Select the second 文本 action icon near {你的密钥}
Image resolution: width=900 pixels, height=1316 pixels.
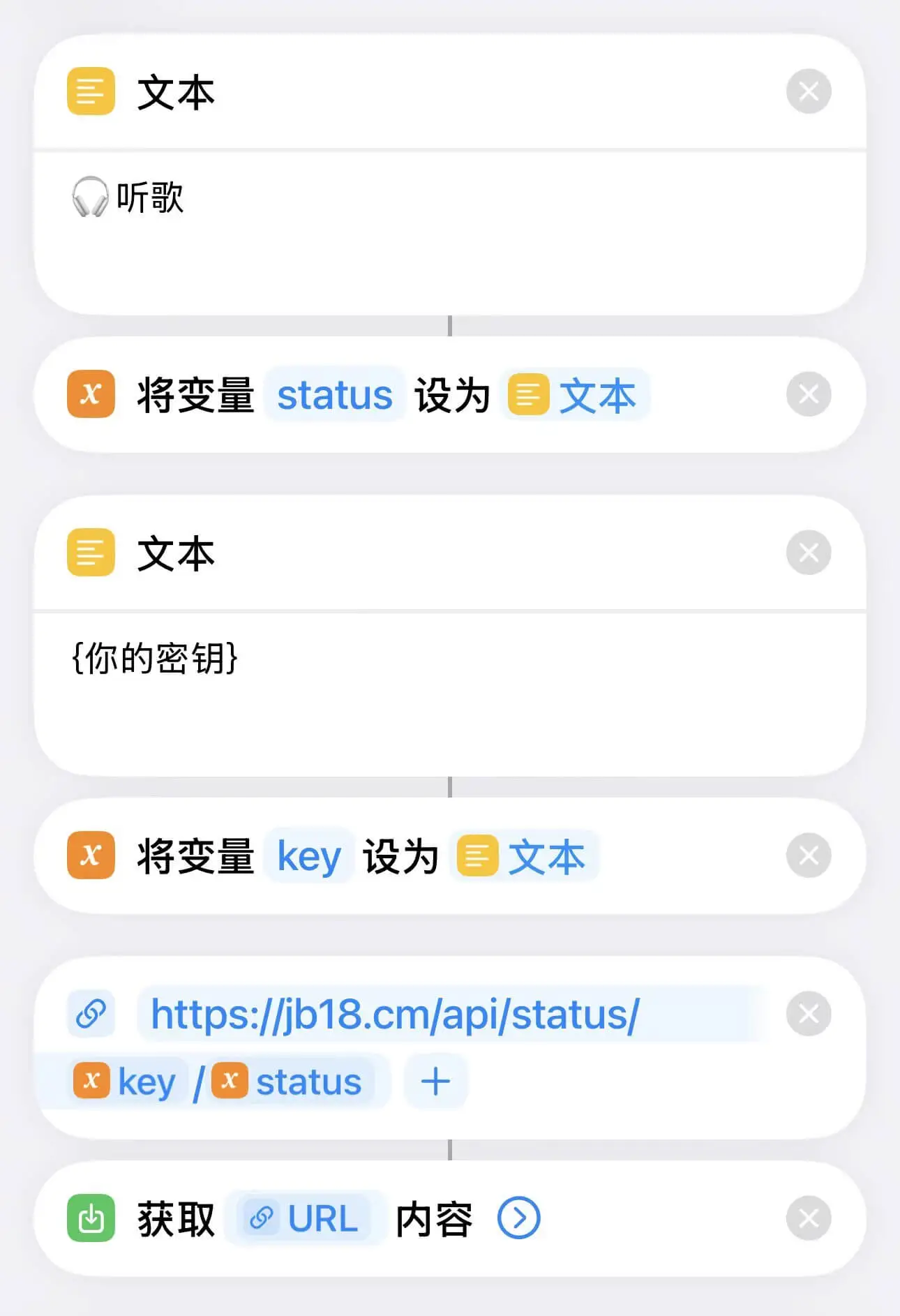89,553
